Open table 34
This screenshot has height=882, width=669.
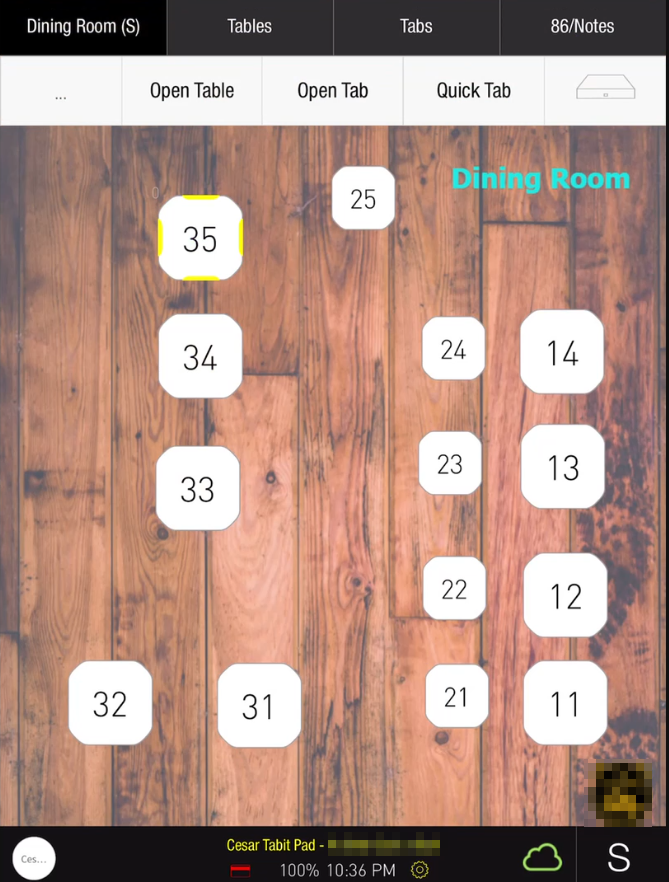tap(200, 356)
